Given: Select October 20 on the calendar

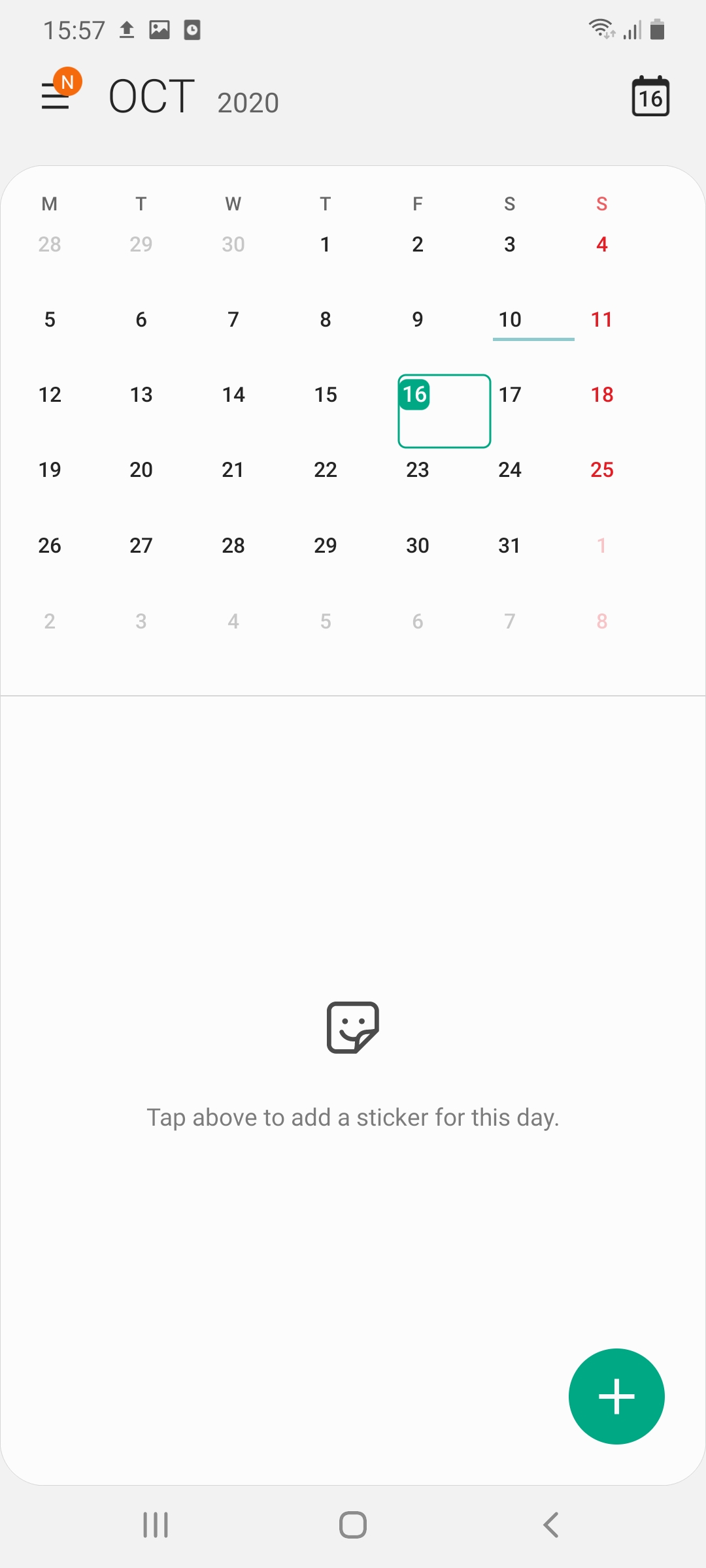Looking at the screenshot, I should [141, 470].
